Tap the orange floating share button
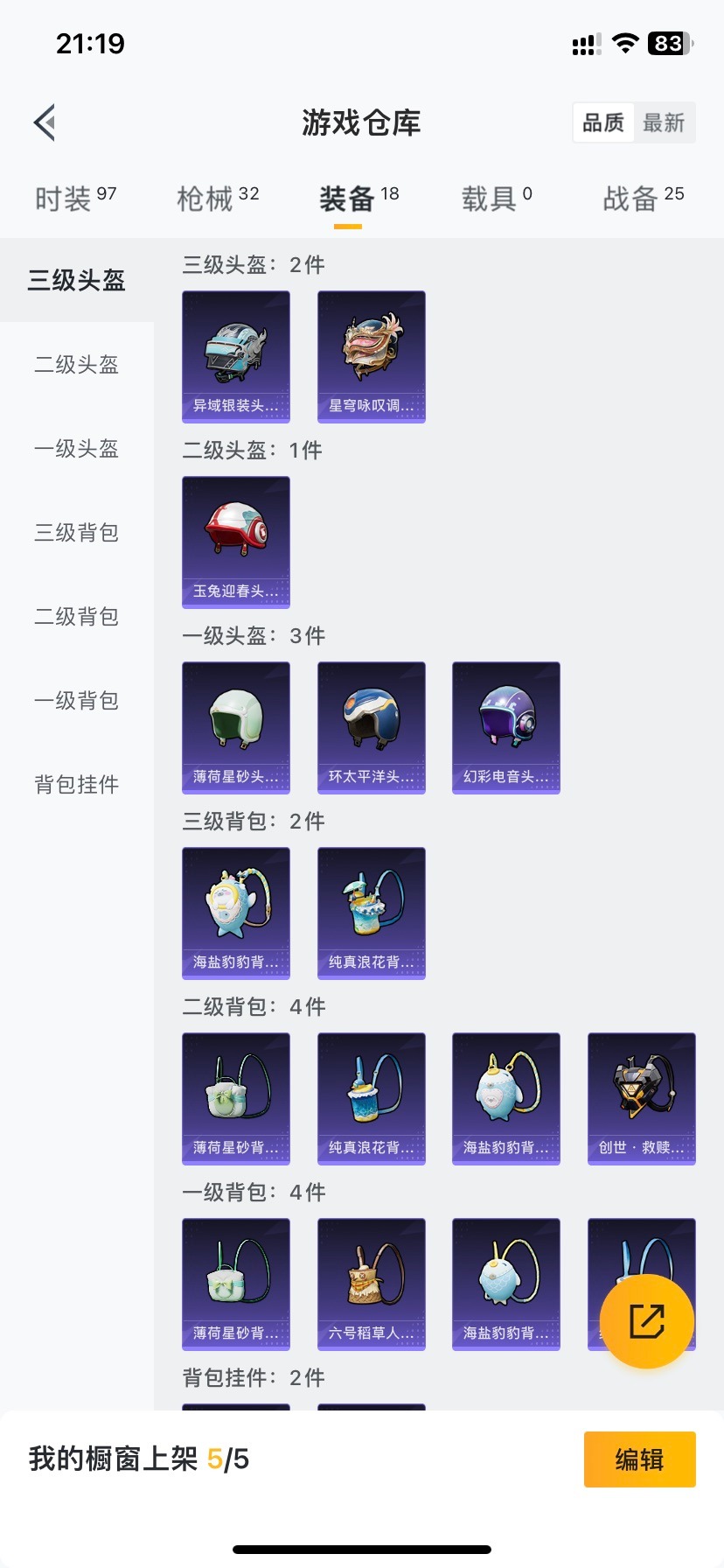The image size is (724, 1568). (x=647, y=1321)
